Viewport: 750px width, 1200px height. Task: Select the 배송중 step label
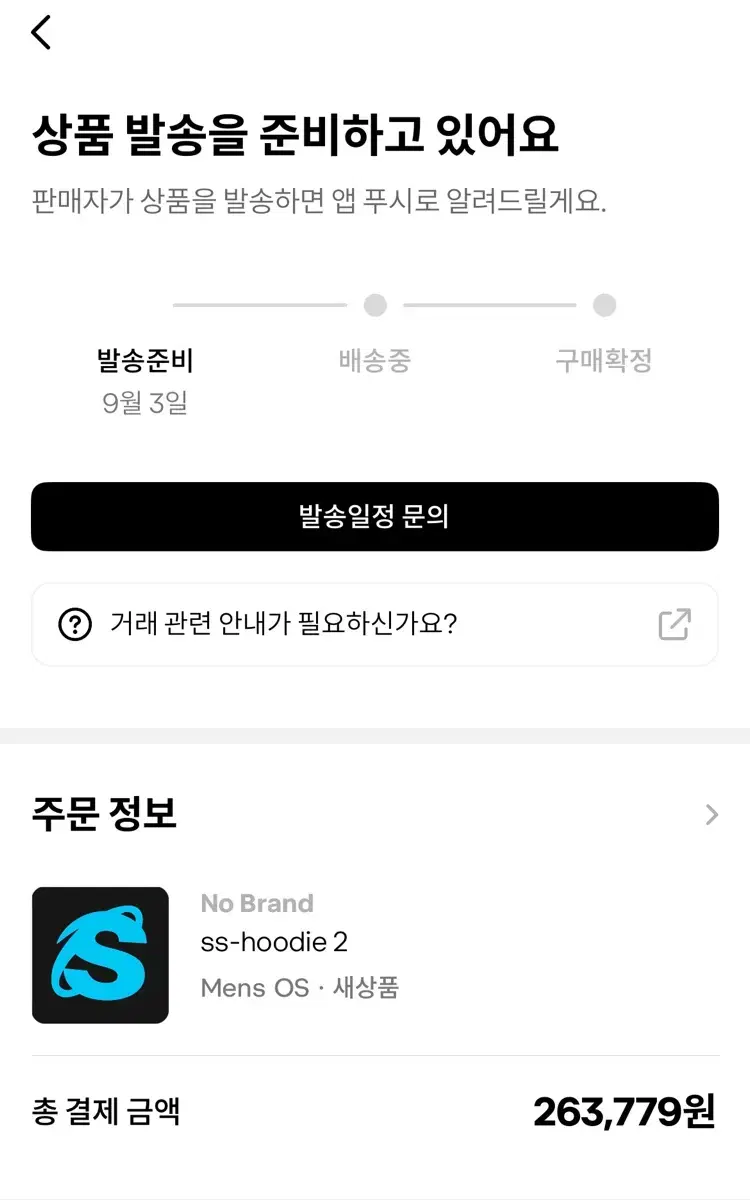click(x=375, y=360)
